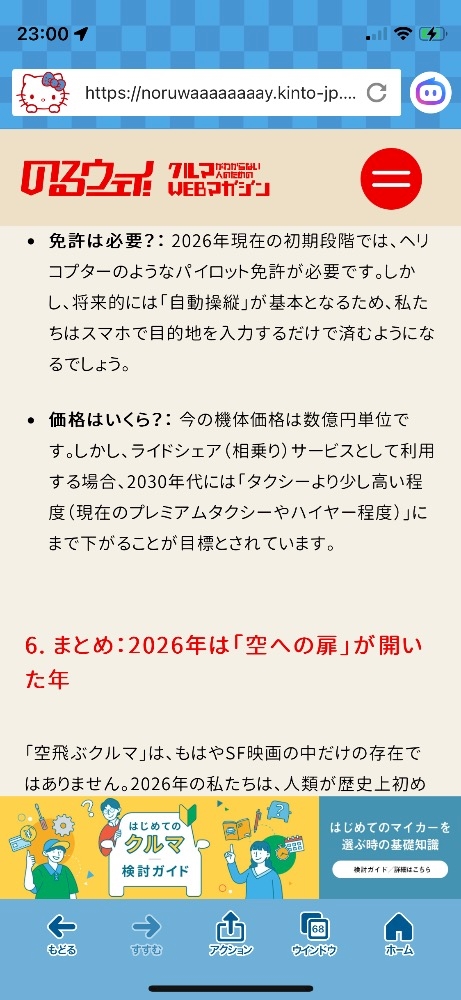Open the のるウェイ site logo link

tap(145, 178)
